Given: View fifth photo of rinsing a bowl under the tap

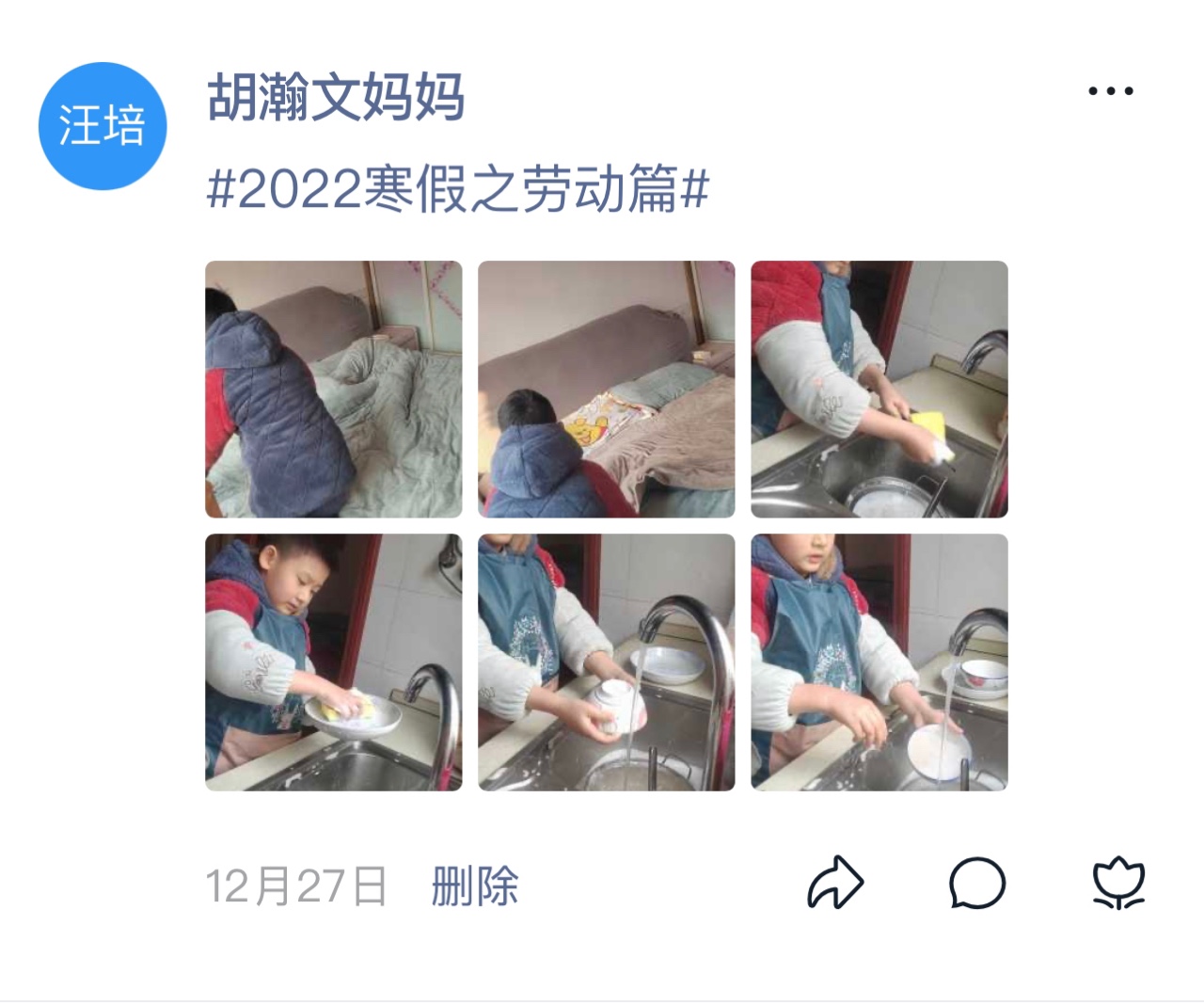Looking at the screenshot, I should (x=606, y=662).
